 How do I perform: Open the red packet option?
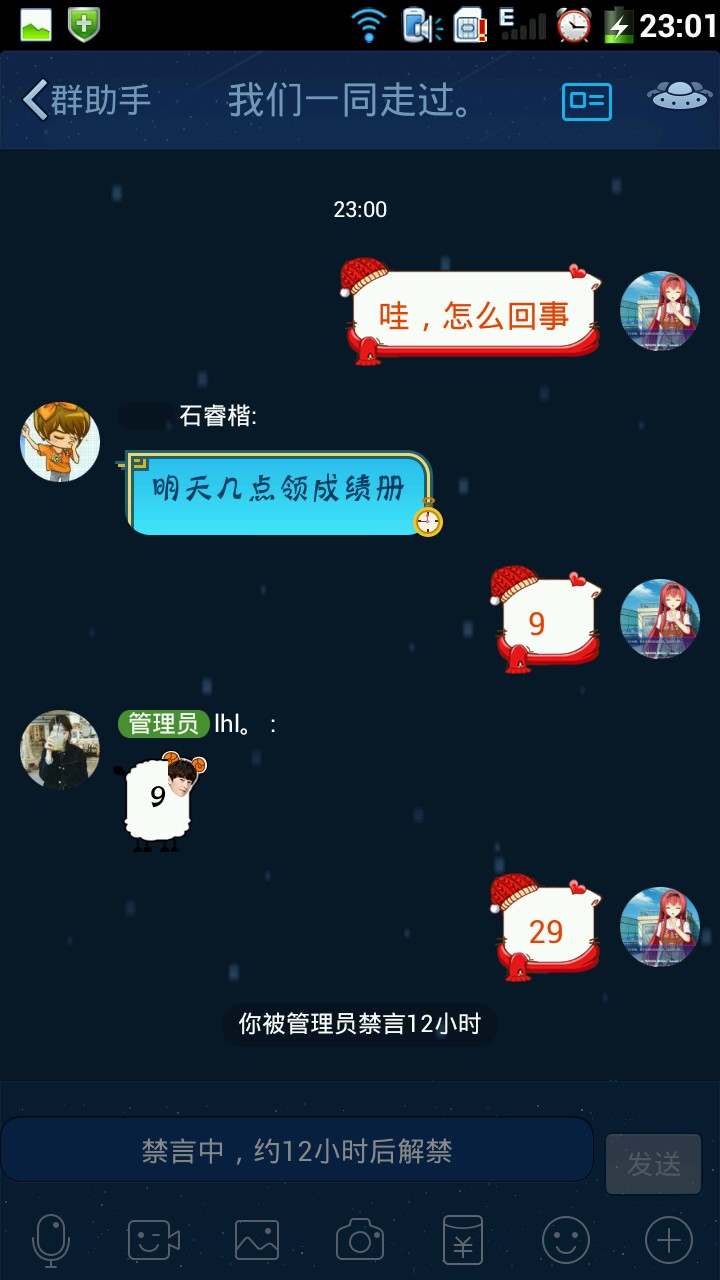(463, 1241)
